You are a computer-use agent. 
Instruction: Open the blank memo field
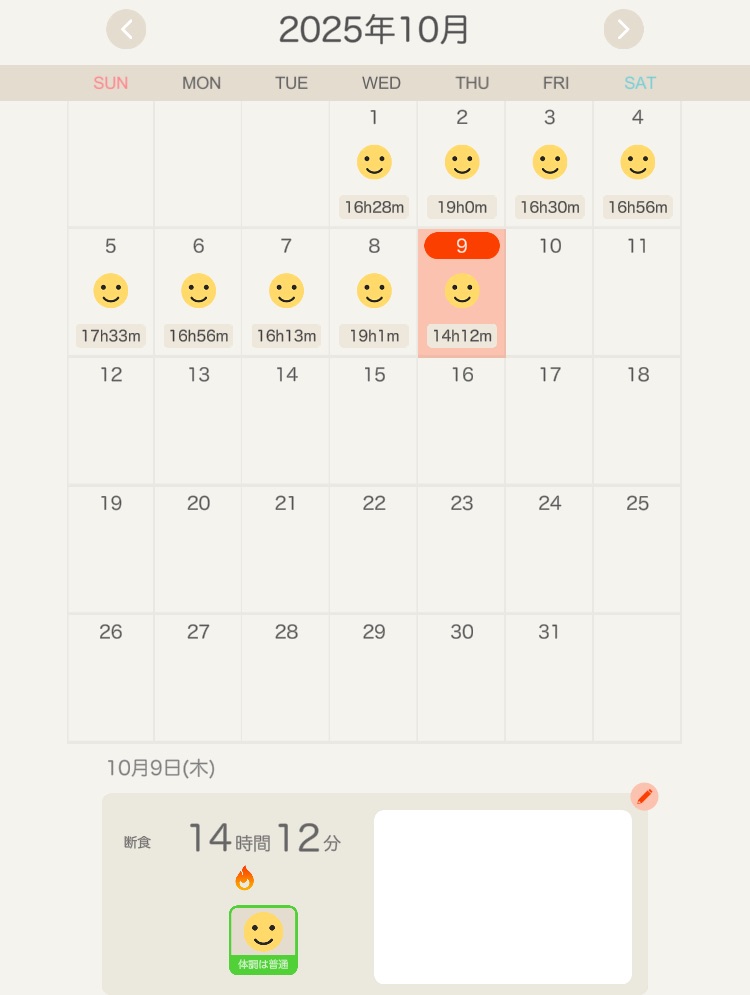[502, 896]
